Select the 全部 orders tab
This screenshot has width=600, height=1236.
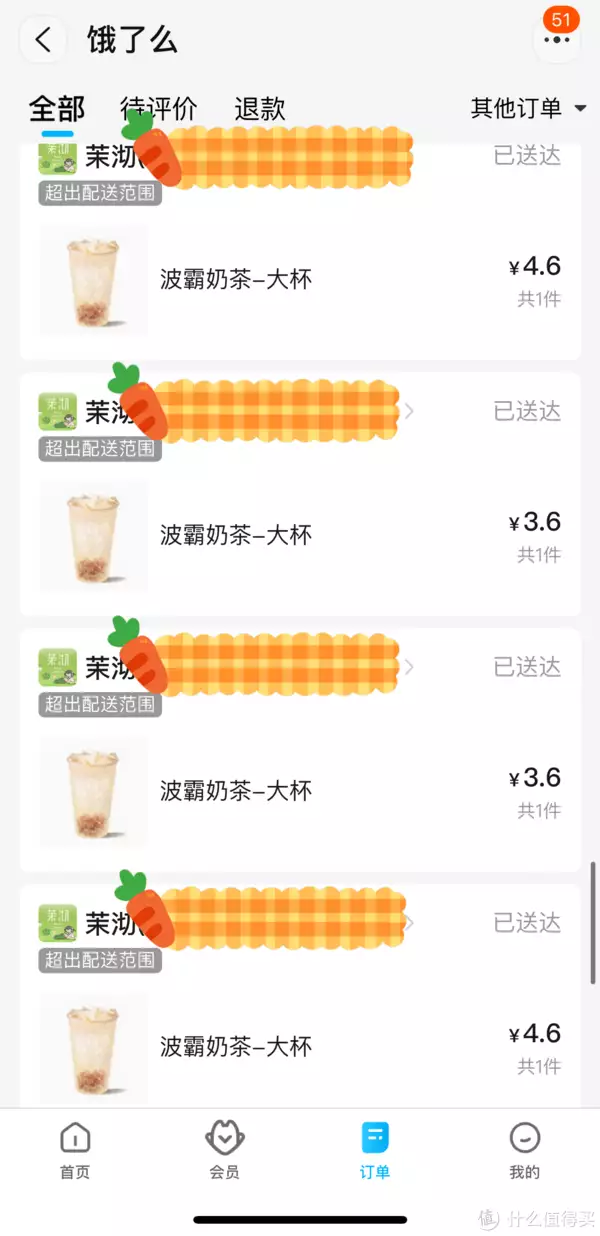pyautogui.click(x=57, y=108)
